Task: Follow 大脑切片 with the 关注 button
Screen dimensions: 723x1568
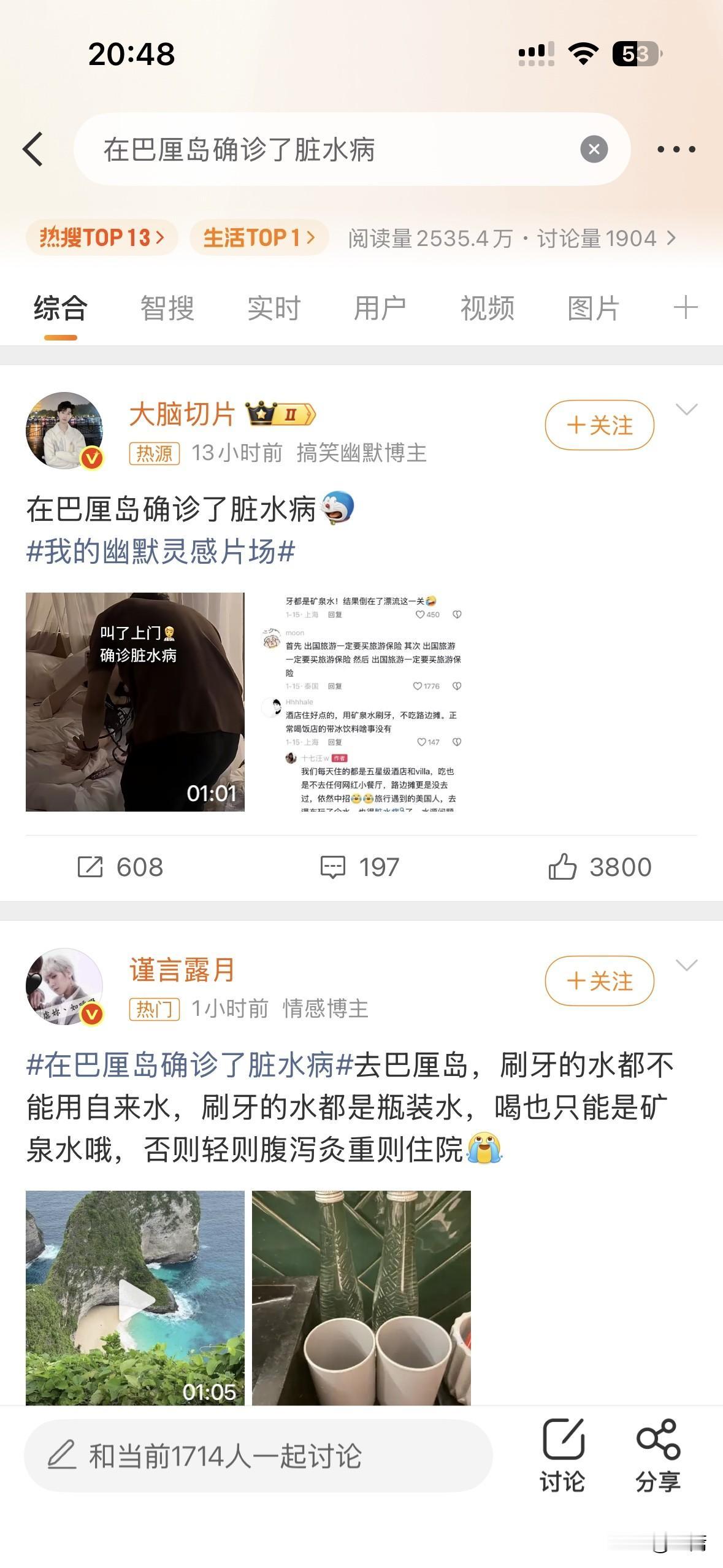Action: (x=600, y=424)
